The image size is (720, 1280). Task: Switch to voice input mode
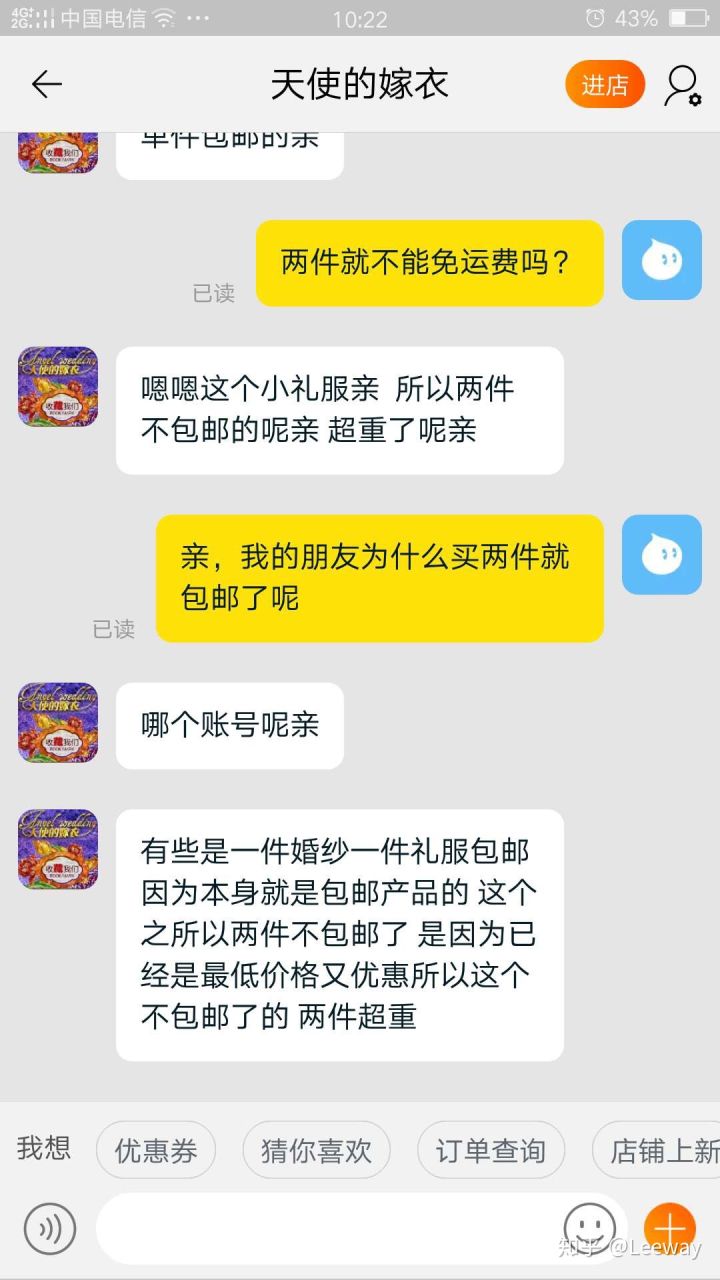[x=50, y=1228]
